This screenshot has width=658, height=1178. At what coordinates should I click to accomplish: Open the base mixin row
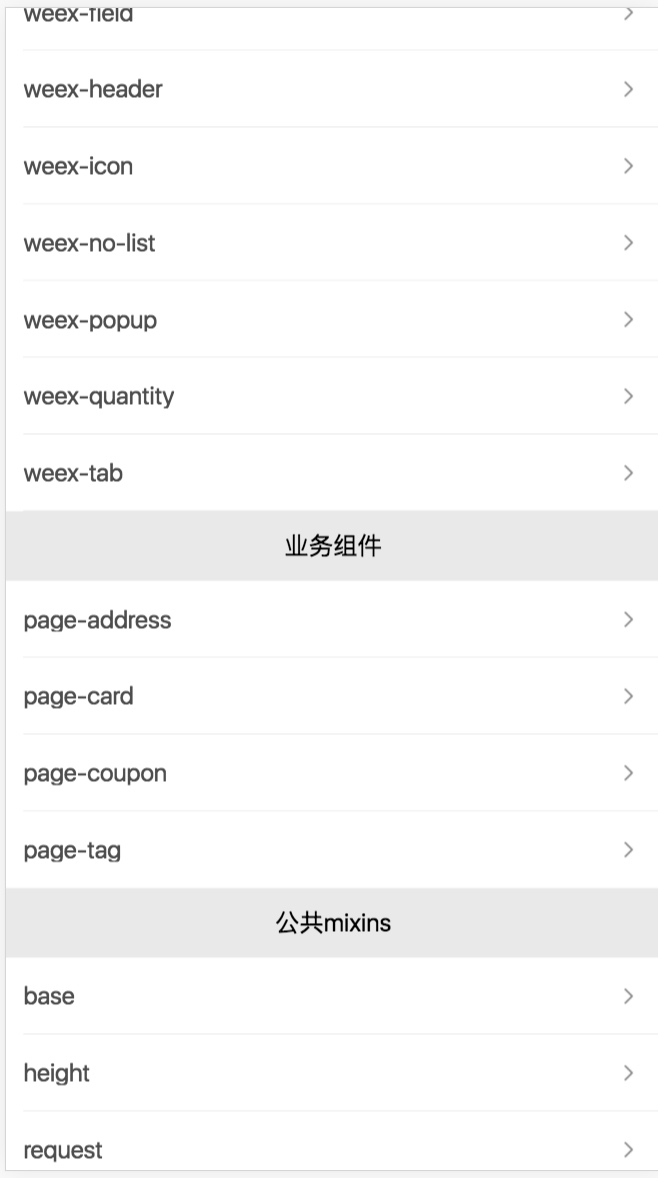331,995
